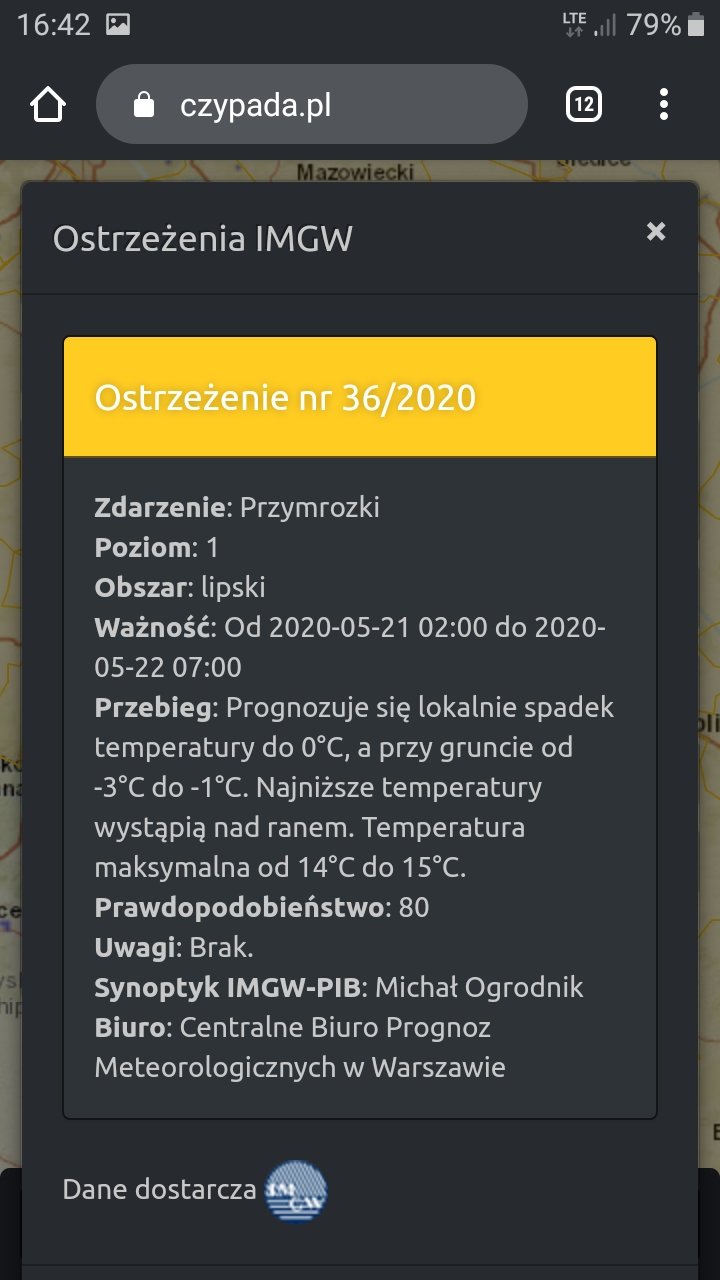Close the Ostrzeżenia IMGW dialog
The image size is (720, 1280).
coord(655,232)
